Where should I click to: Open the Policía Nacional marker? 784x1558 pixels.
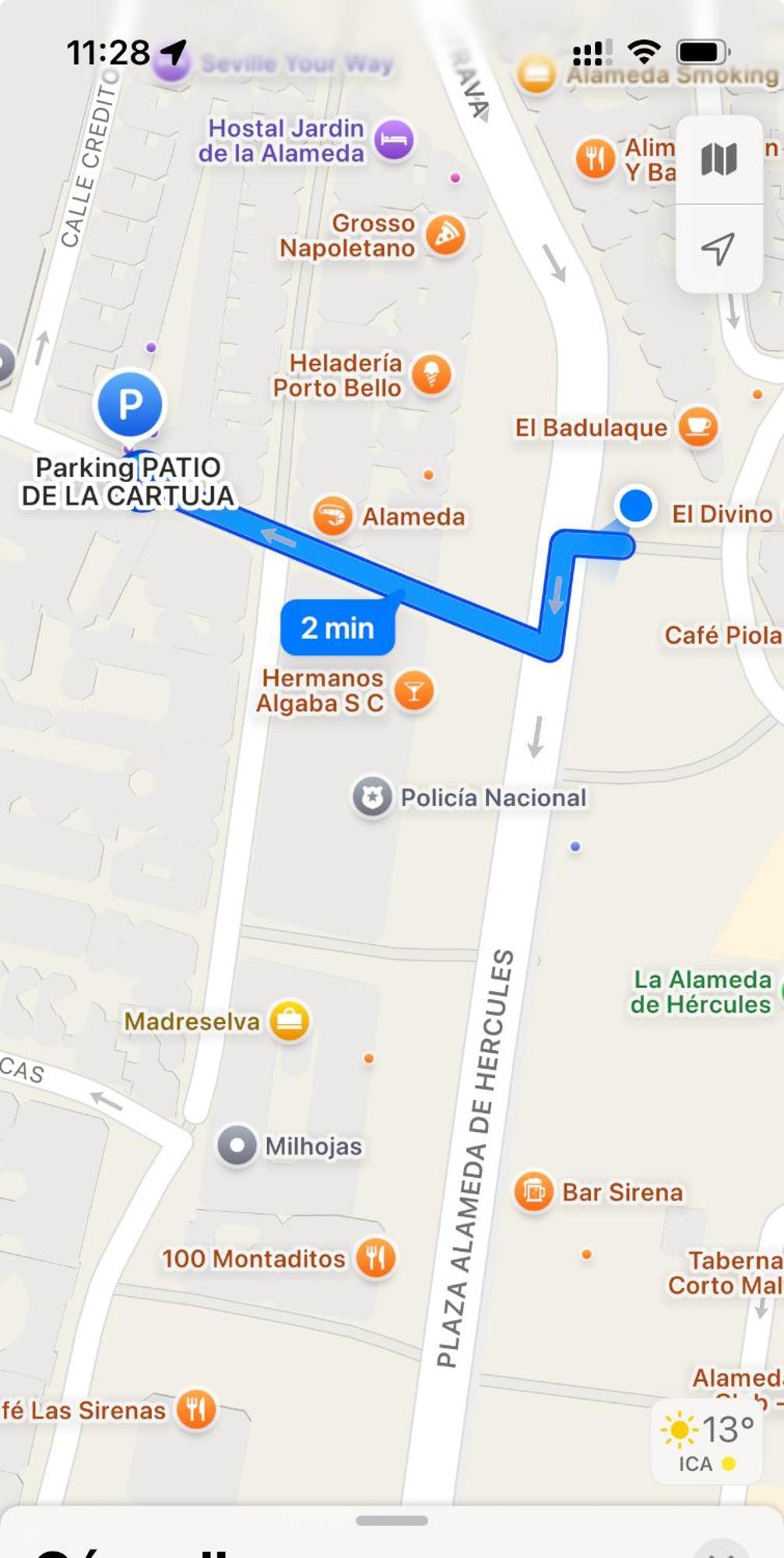pos(372,797)
